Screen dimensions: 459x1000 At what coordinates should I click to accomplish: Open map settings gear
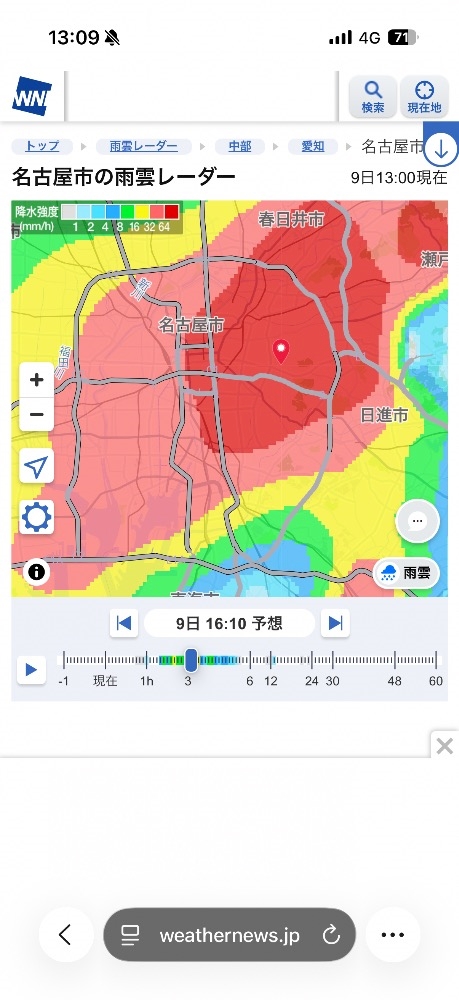(36, 517)
